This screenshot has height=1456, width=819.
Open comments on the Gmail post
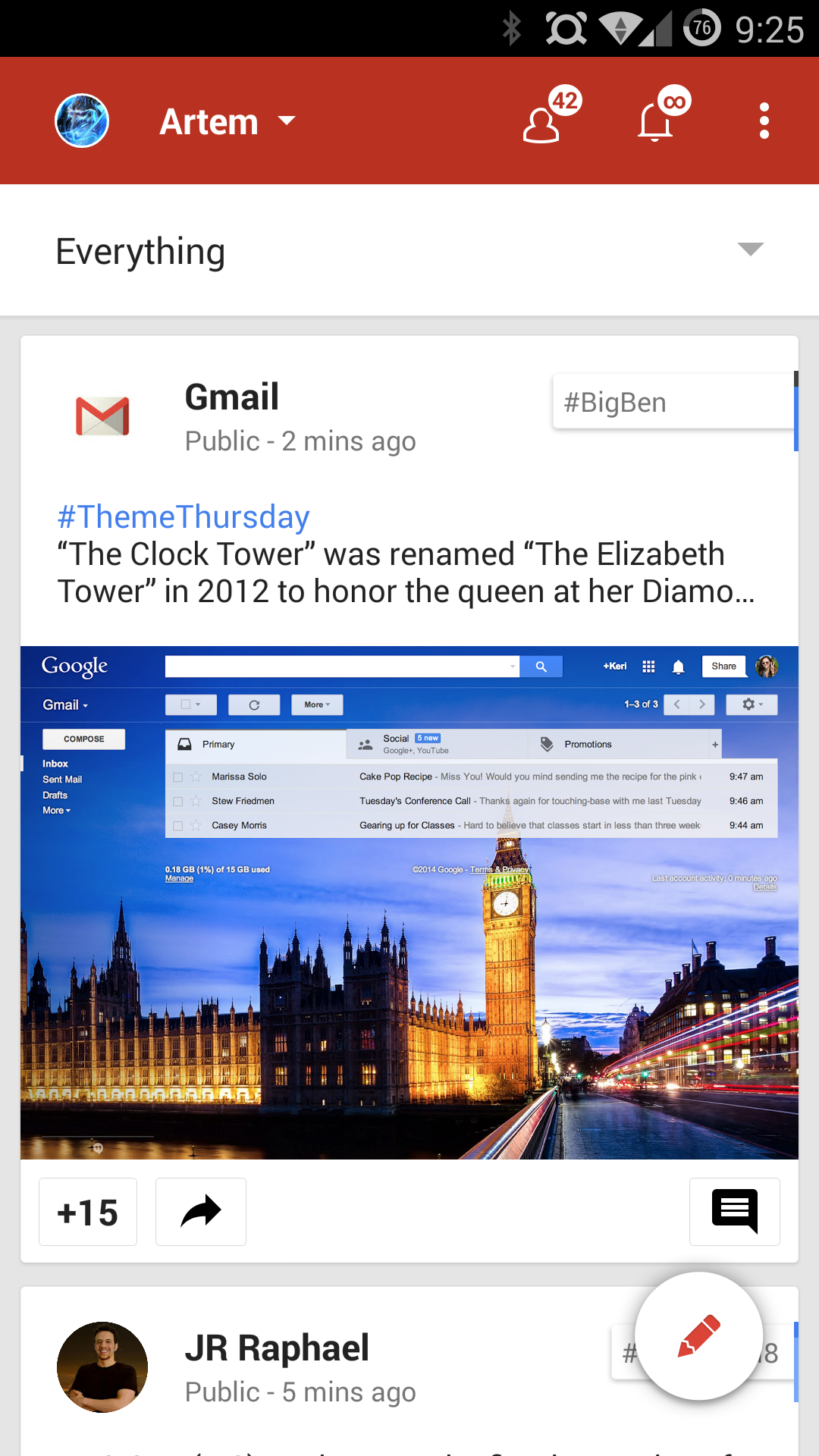click(x=734, y=1211)
